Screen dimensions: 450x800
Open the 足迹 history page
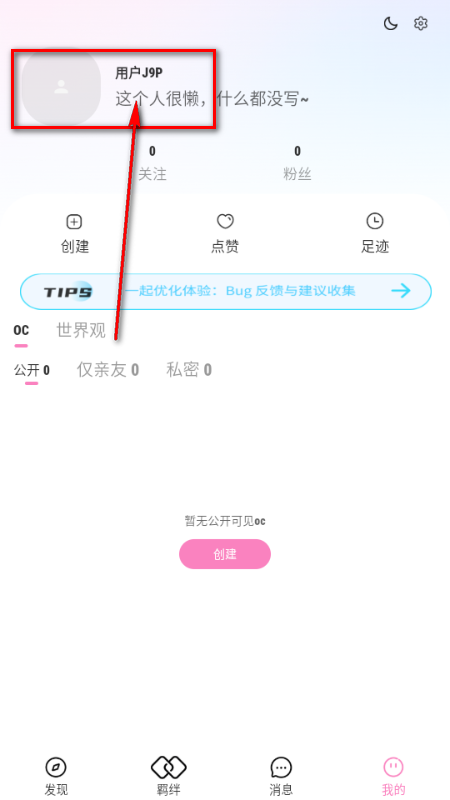[x=375, y=234]
